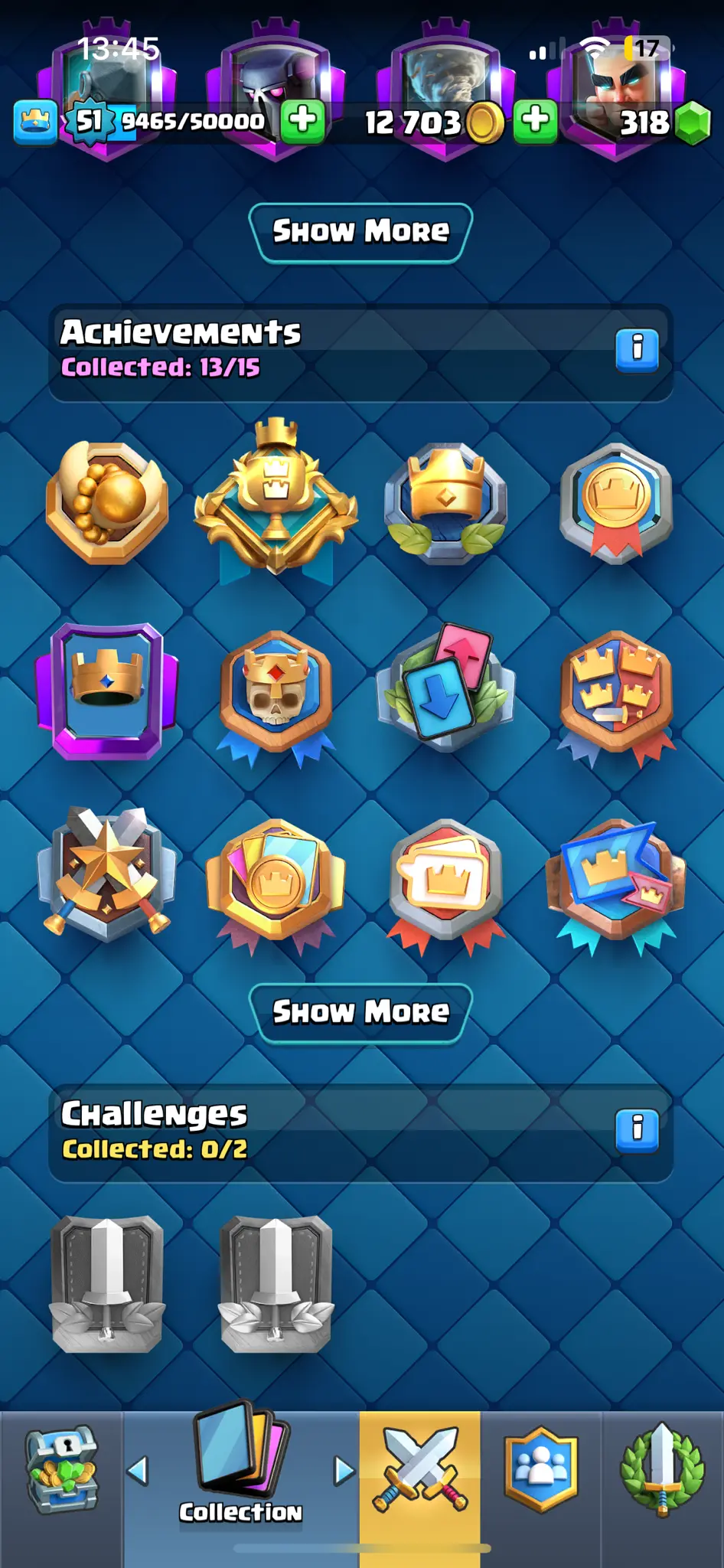
Task: Tap the blue crown icon at top left
Action: pos(35,122)
